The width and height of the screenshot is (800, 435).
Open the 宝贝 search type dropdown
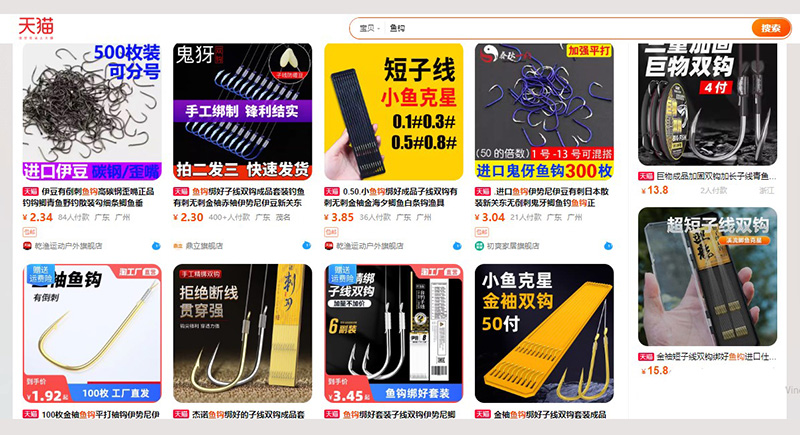point(368,28)
